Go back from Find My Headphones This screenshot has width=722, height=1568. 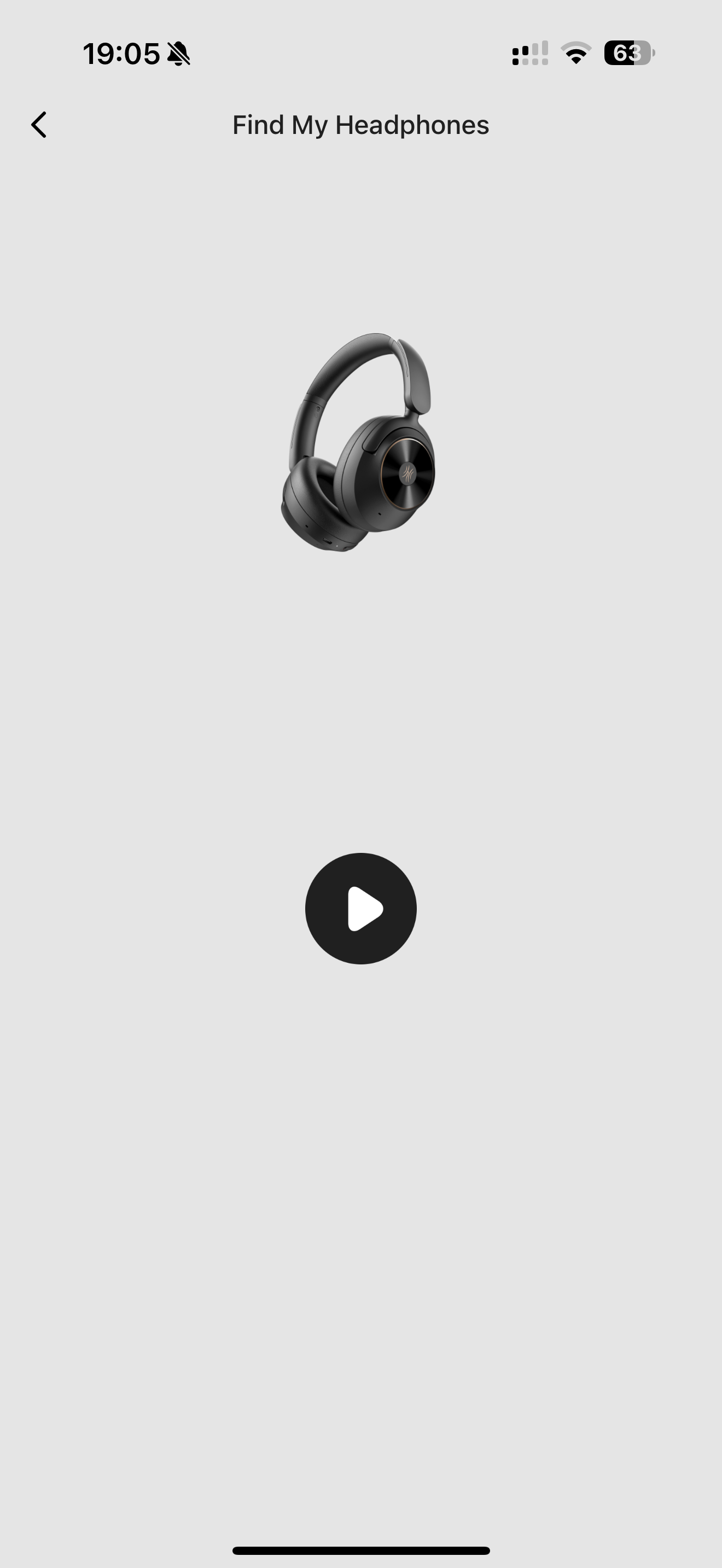pyautogui.click(x=39, y=125)
